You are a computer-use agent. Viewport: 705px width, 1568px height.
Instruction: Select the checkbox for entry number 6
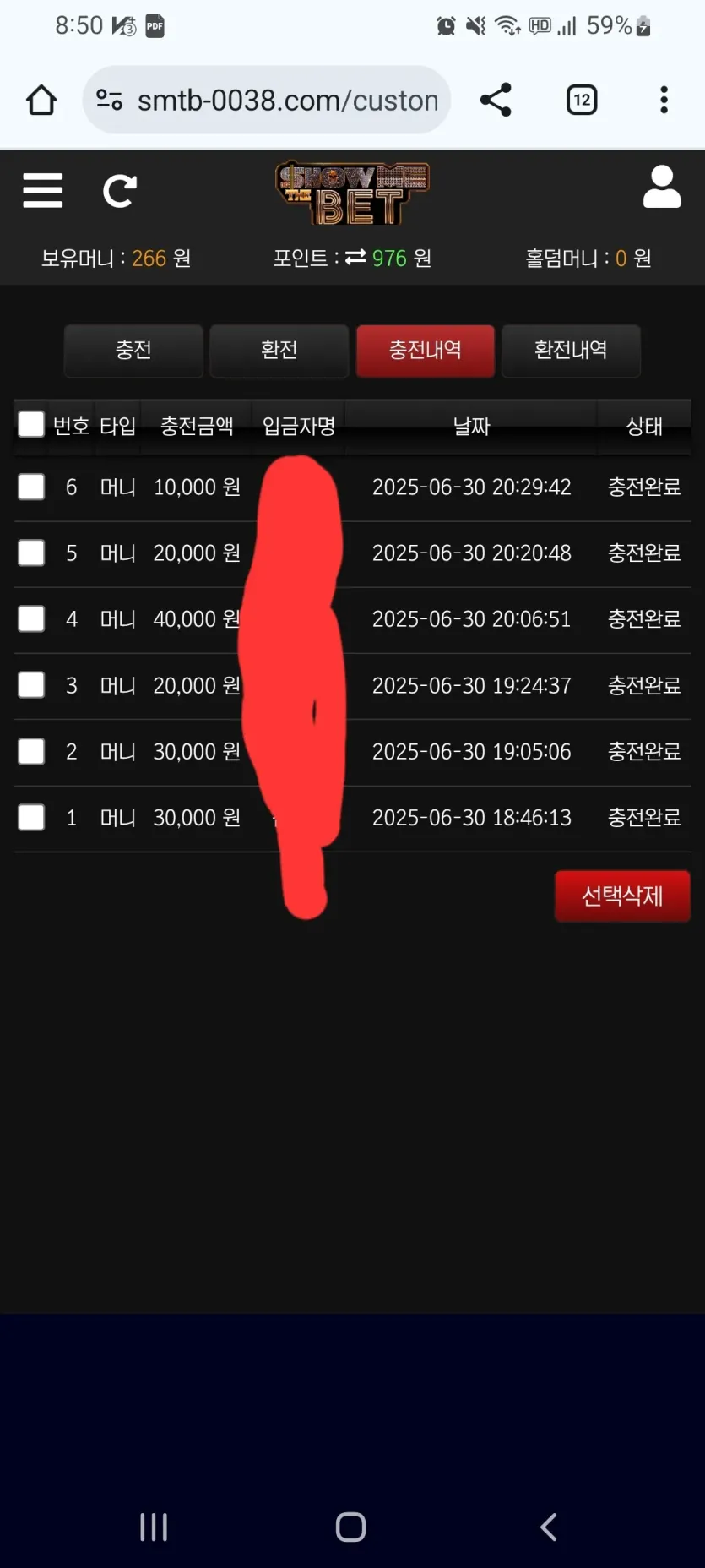(x=31, y=487)
